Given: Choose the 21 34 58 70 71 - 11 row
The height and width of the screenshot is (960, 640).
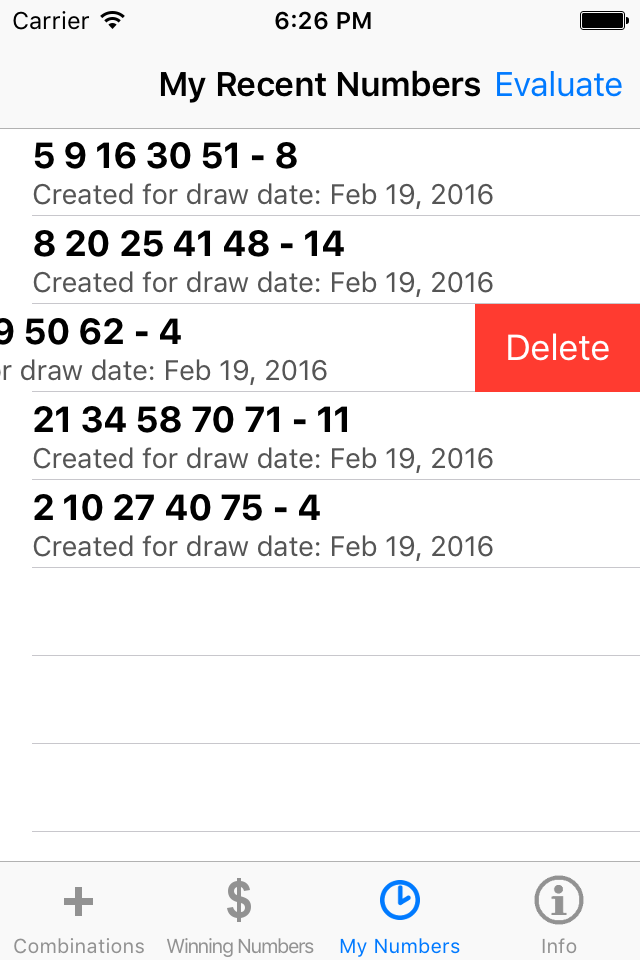Looking at the screenshot, I should pos(320,436).
